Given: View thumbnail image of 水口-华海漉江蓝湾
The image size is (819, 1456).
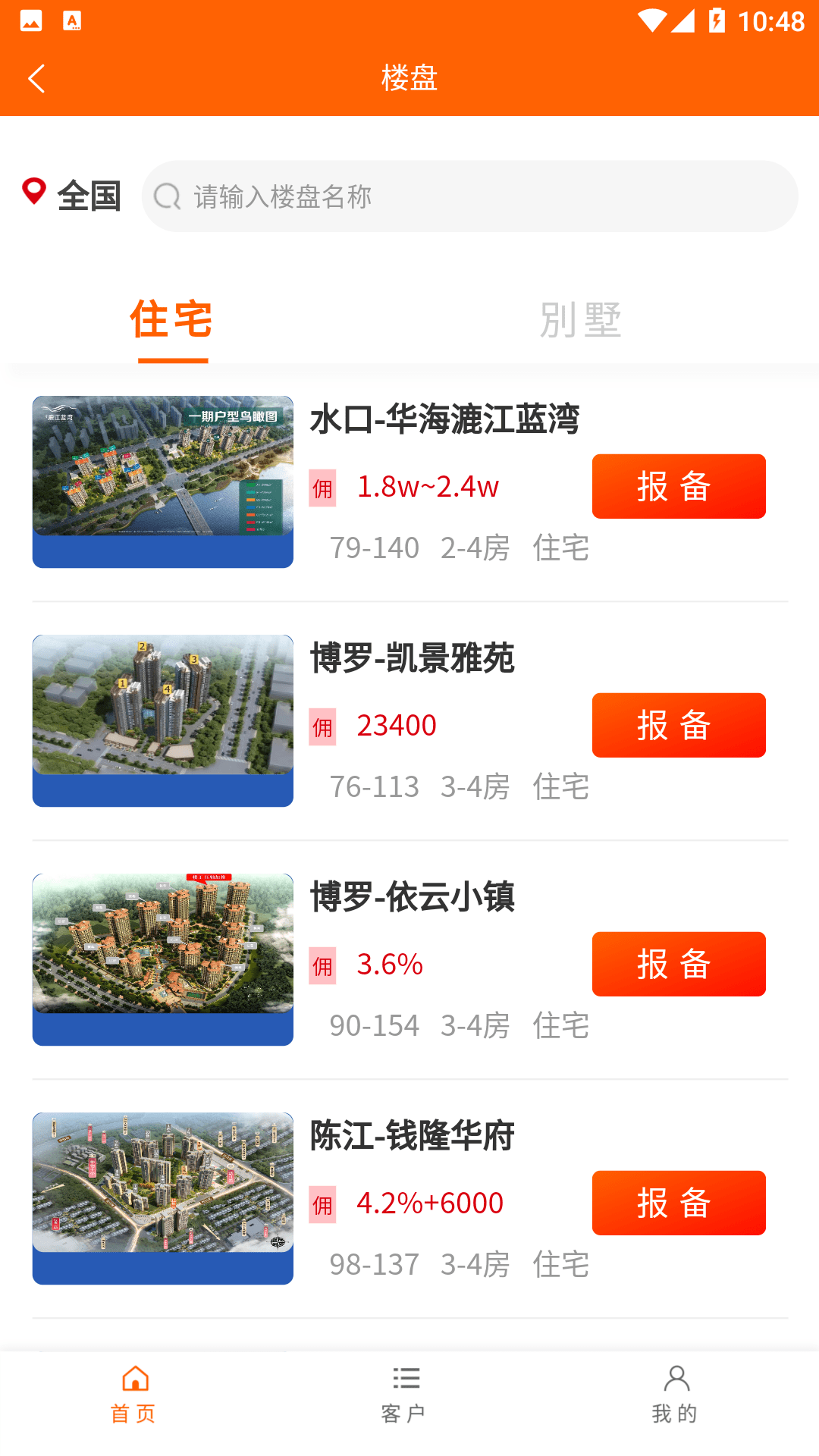Looking at the screenshot, I should (x=162, y=482).
